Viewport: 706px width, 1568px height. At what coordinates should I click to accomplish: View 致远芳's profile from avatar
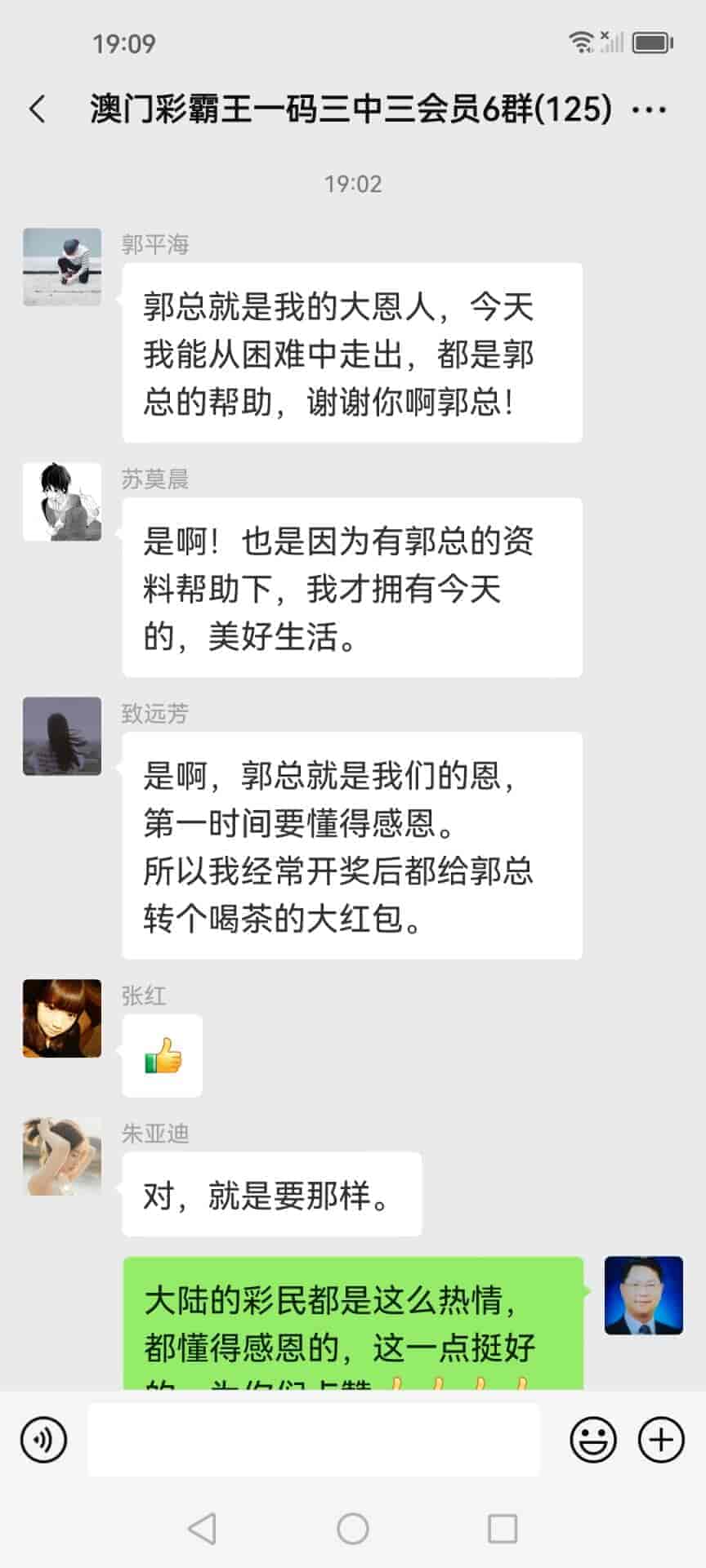[x=62, y=736]
